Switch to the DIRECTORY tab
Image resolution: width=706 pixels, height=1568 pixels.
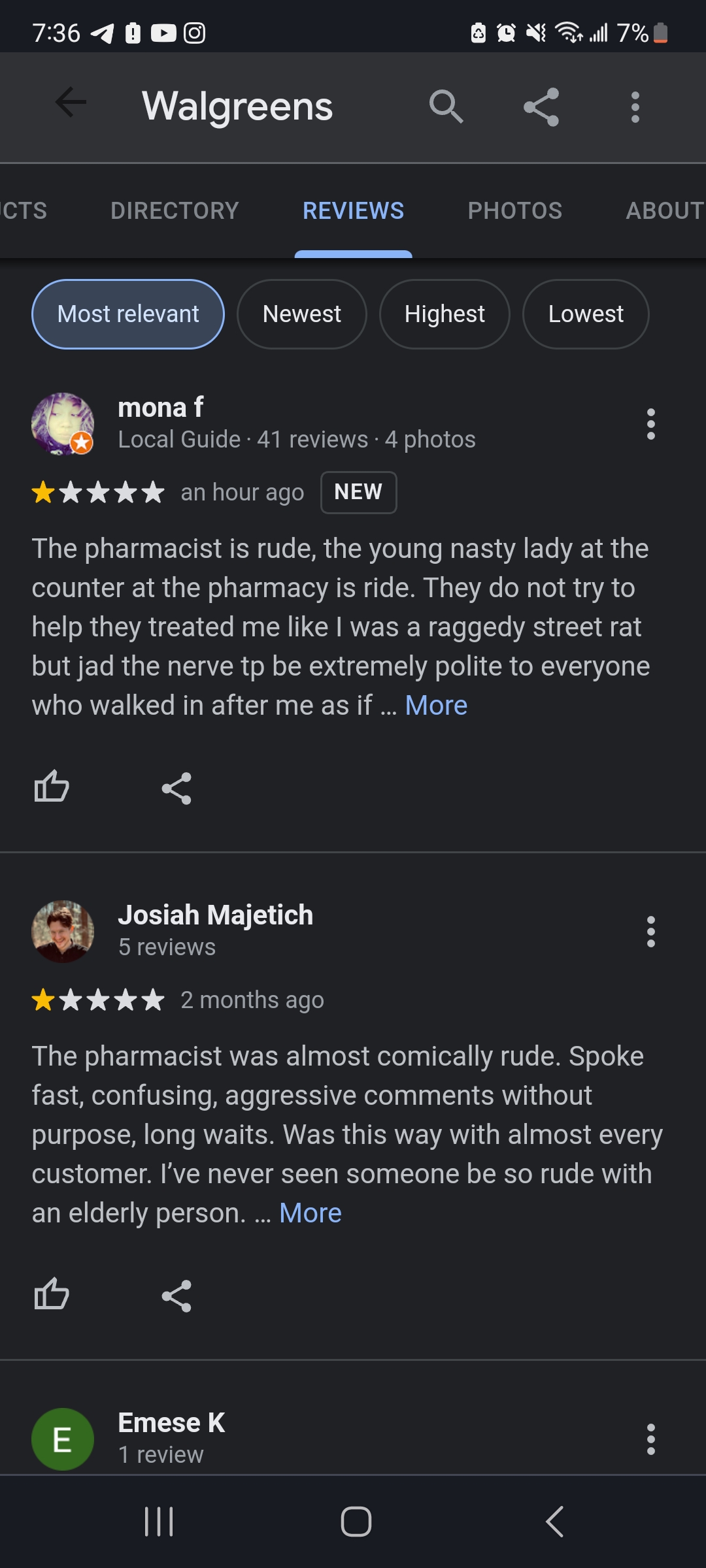tap(174, 210)
